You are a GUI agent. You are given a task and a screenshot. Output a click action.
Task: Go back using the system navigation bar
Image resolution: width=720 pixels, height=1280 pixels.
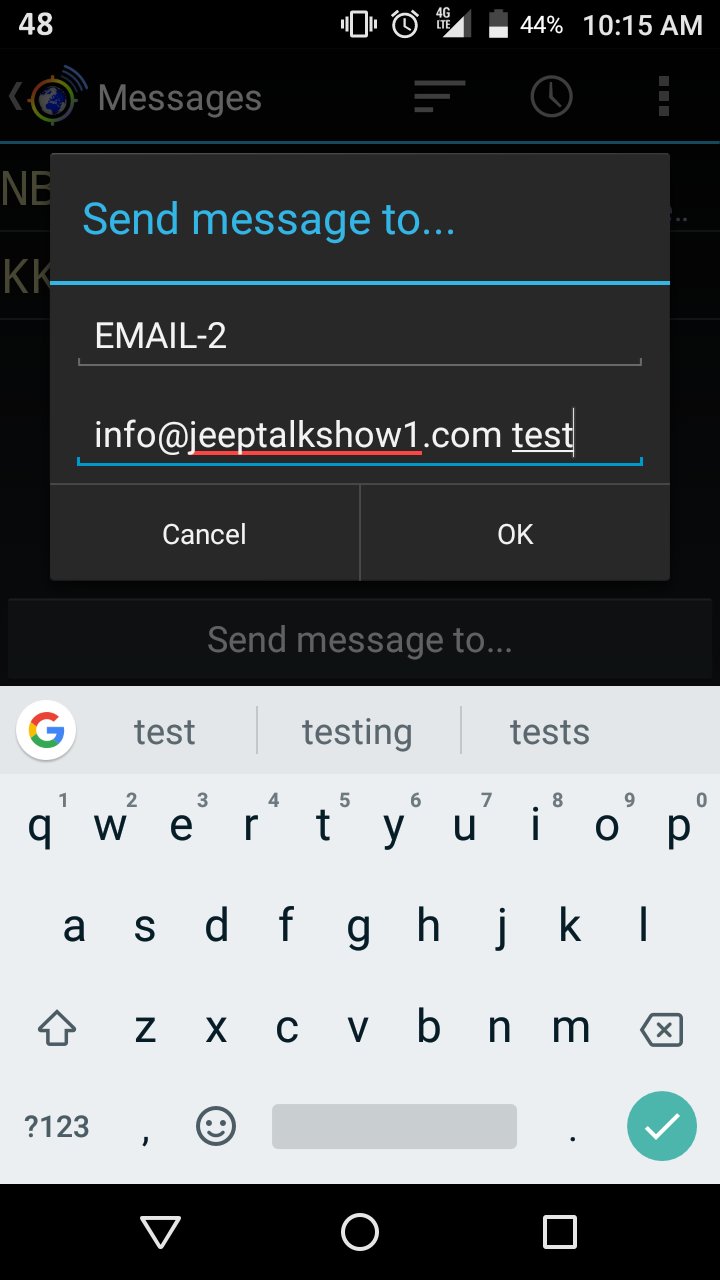click(160, 1232)
